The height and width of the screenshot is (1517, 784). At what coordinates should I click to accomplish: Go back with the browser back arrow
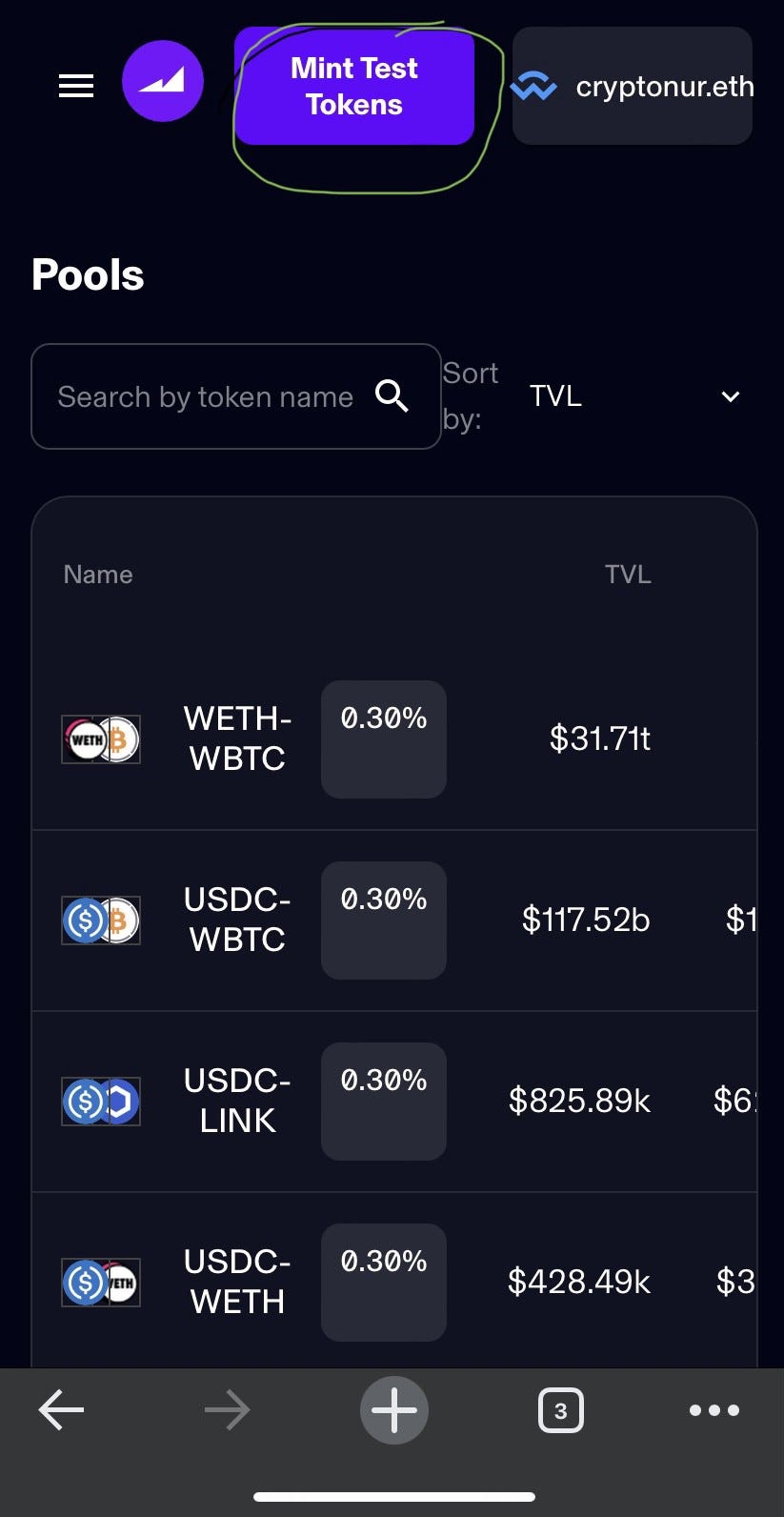(x=61, y=1410)
